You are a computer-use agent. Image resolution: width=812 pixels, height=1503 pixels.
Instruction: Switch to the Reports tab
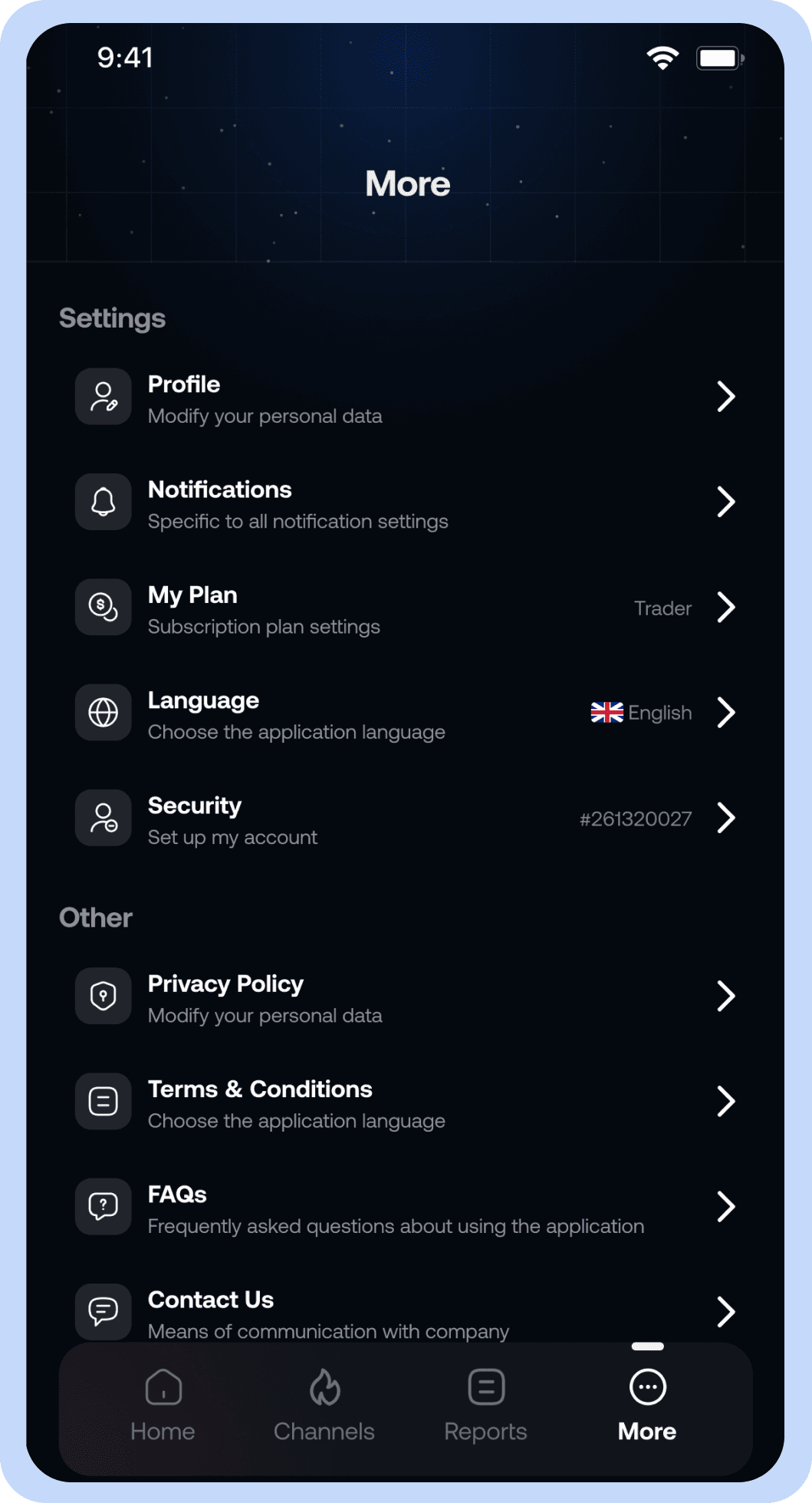tap(485, 1406)
